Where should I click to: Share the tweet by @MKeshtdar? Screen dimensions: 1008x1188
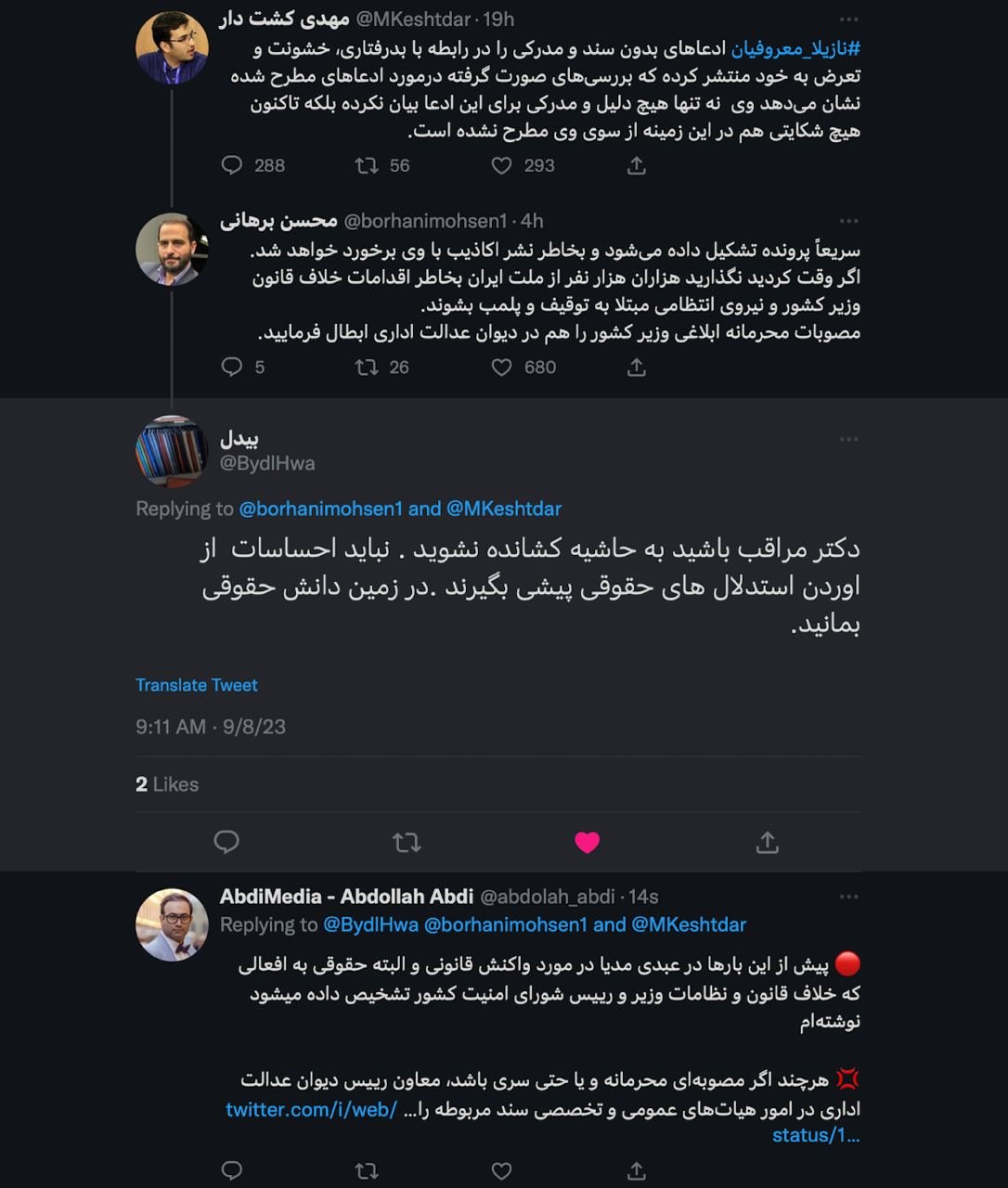coord(636,165)
